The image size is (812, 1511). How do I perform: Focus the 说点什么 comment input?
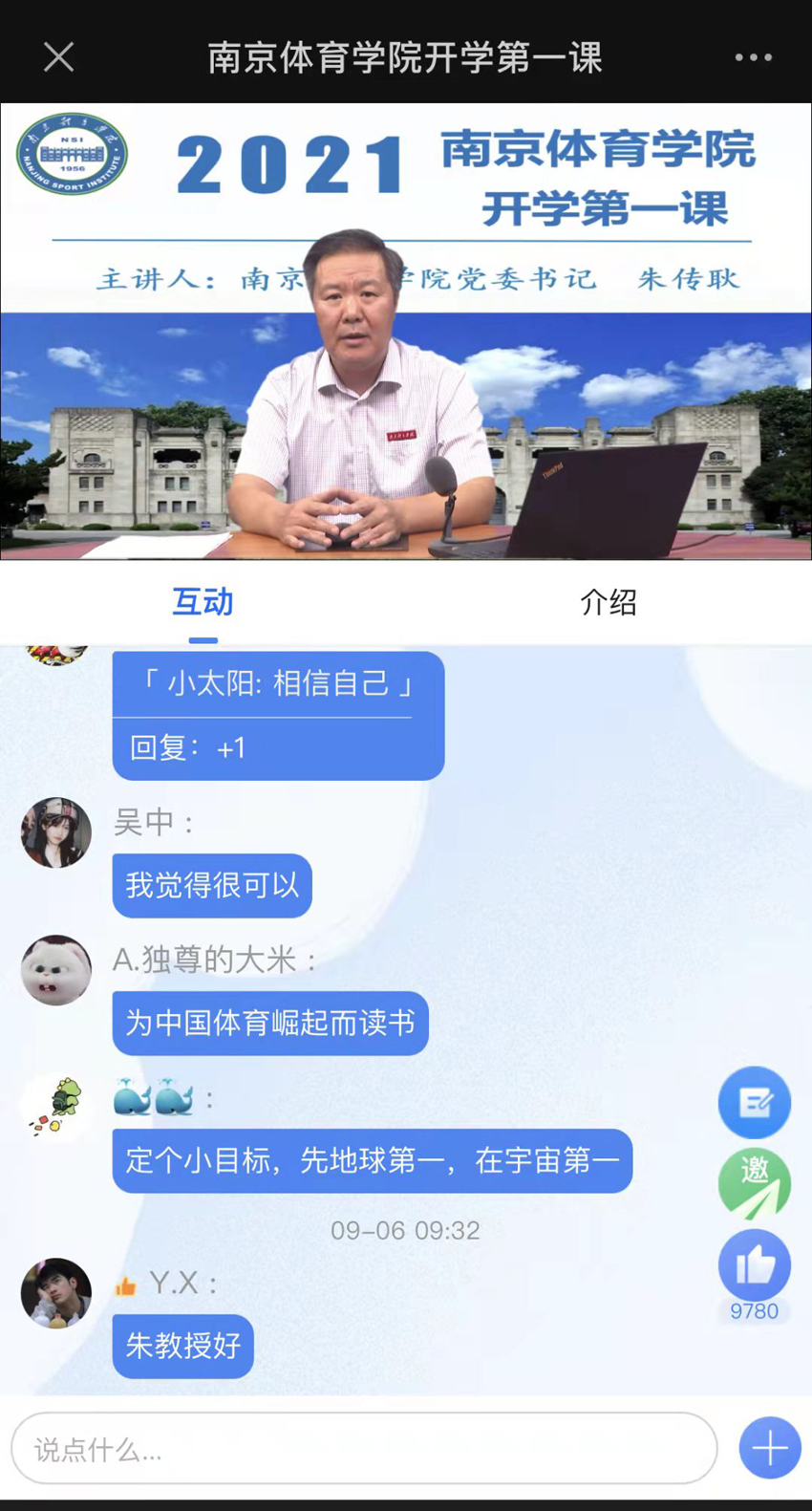(x=363, y=1449)
